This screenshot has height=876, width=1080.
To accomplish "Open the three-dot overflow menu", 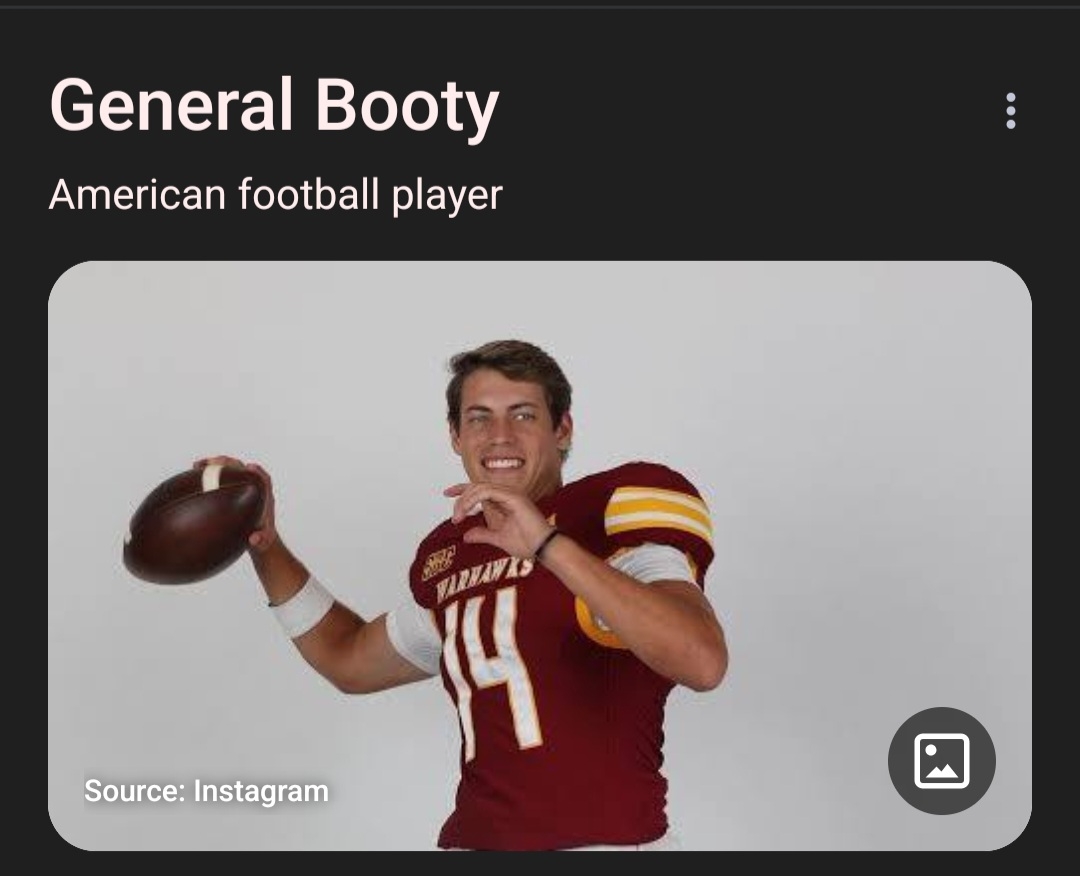I will pyautogui.click(x=1010, y=111).
